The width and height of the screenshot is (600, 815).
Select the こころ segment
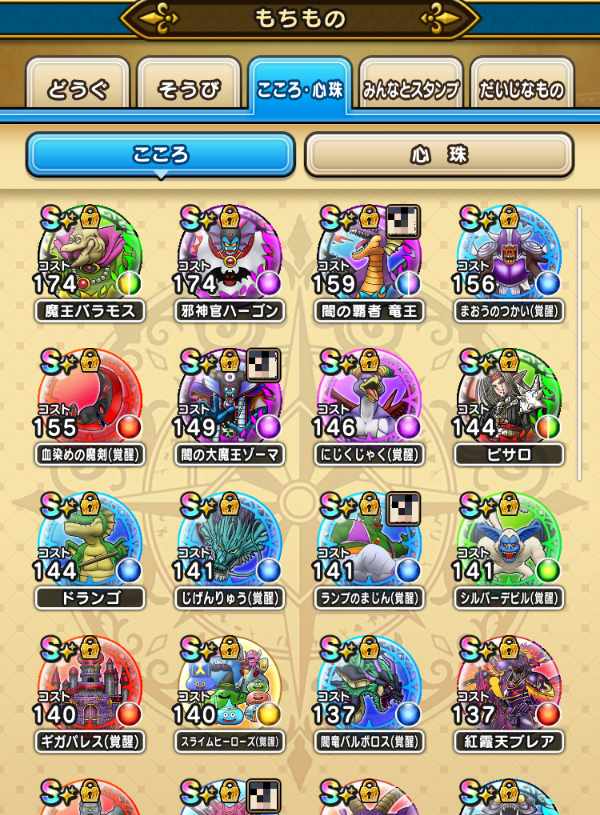(161, 155)
